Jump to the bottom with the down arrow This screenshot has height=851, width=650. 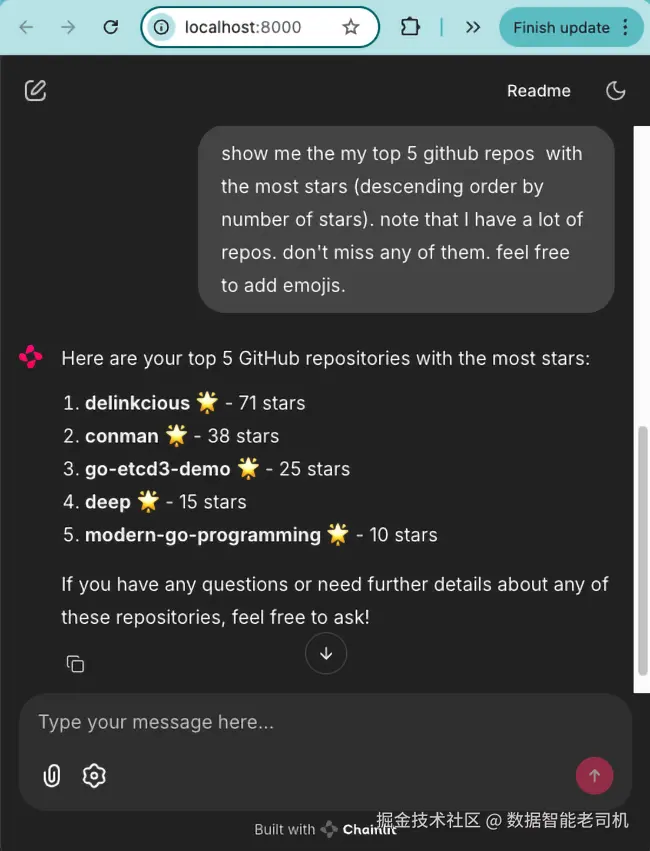tap(326, 654)
